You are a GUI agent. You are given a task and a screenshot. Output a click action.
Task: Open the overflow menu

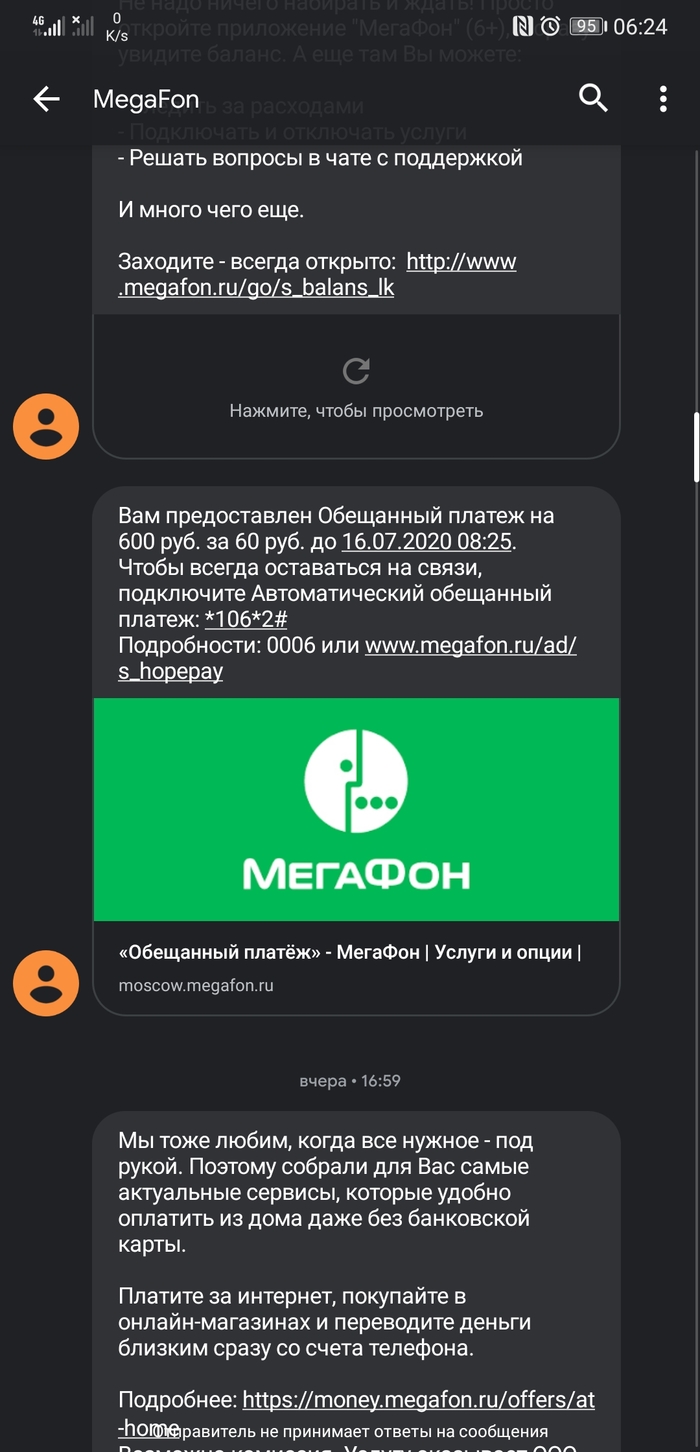[x=663, y=98]
